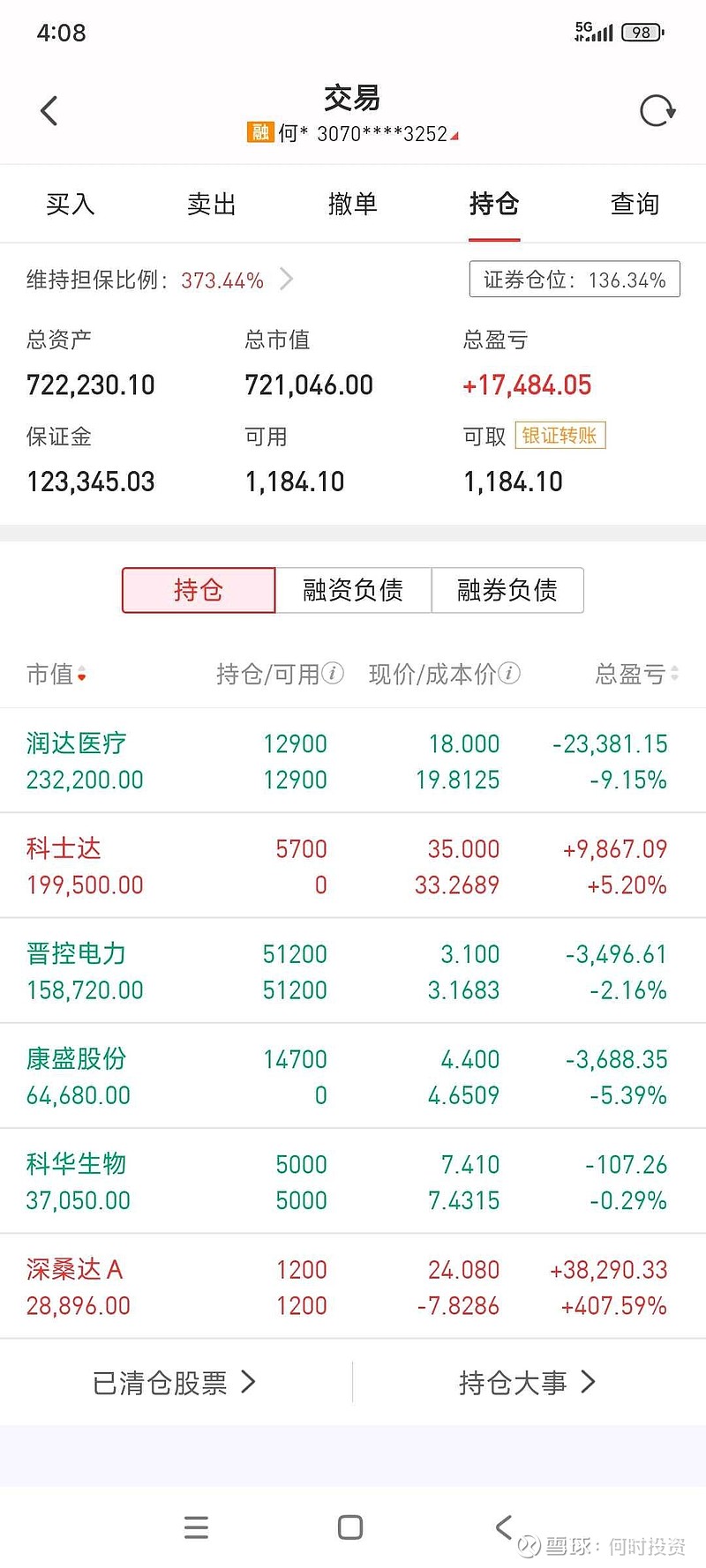Switch to the 买入 tab
The height and width of the screenshot is (1568, 706).
click(71, 205)
